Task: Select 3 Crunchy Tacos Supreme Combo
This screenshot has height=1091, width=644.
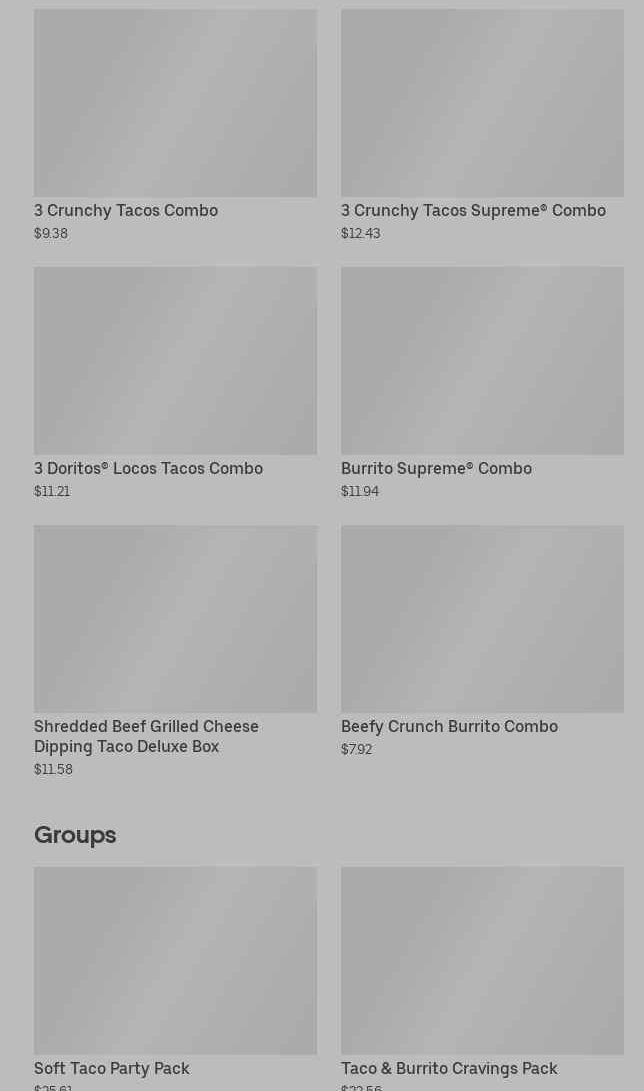Action: [482, 125]
